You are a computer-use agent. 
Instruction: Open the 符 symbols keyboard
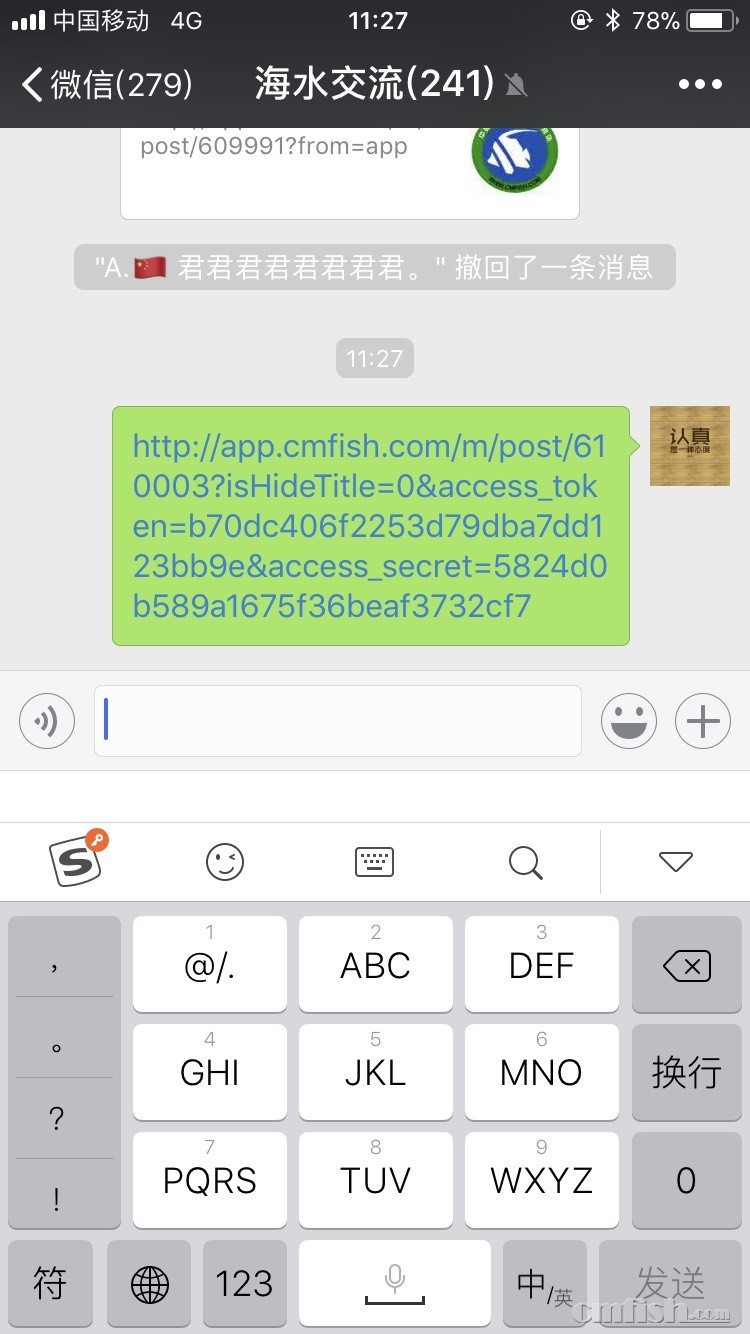tap(50, 1283)
